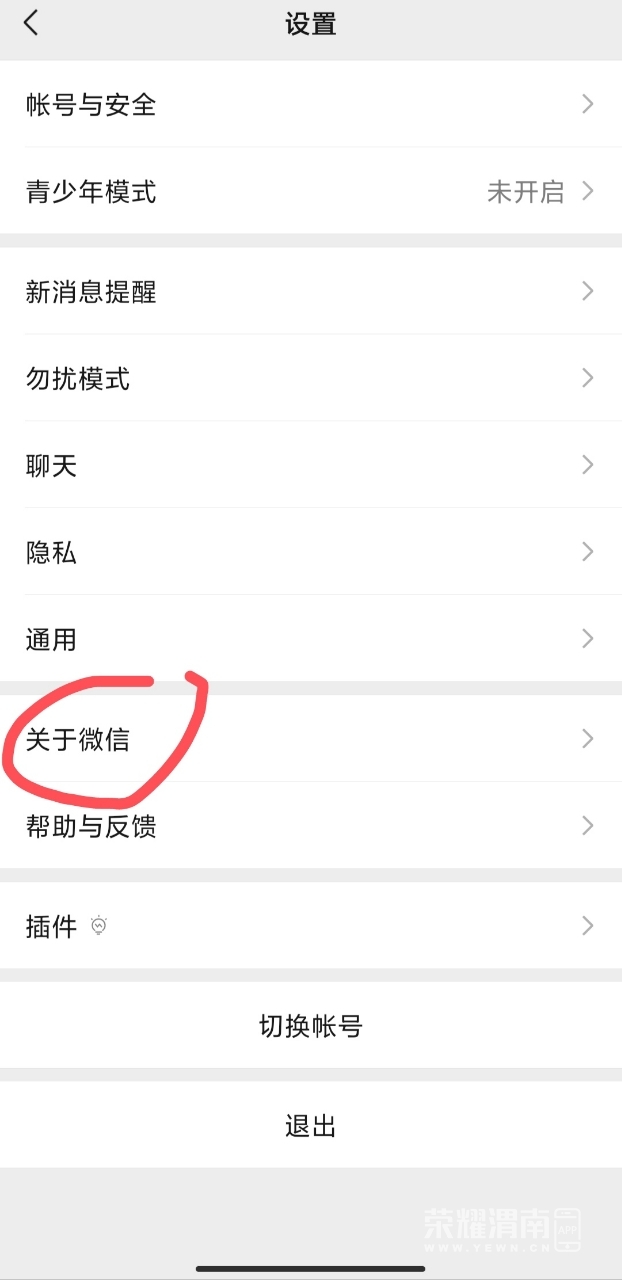The height and width of the screenshot is (1280, 622).
Task: Tap 切换帐号 to switch accounts
Action: (x=310, y=1026)
